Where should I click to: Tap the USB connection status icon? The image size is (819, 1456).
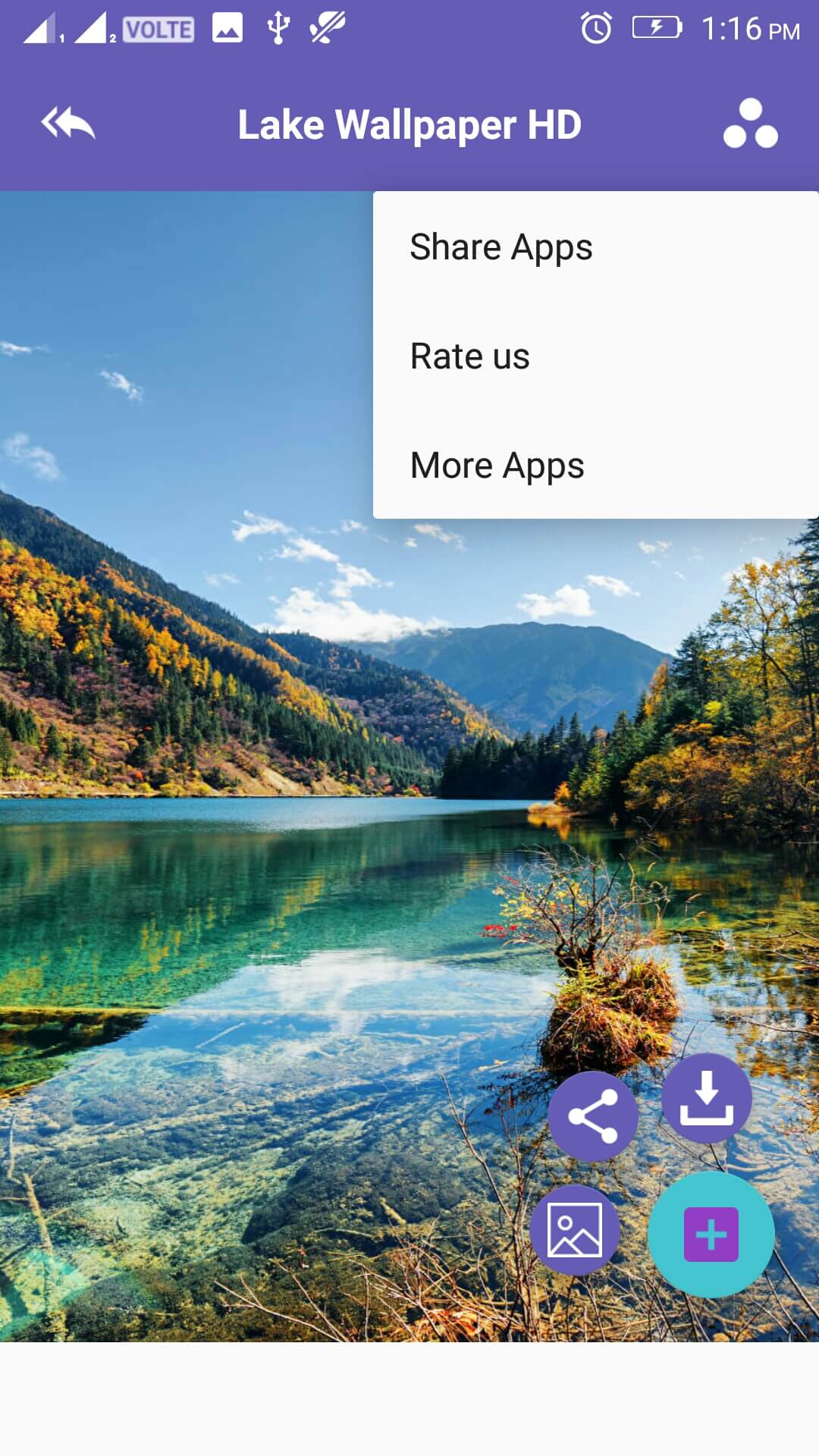(x=278, y=27)
